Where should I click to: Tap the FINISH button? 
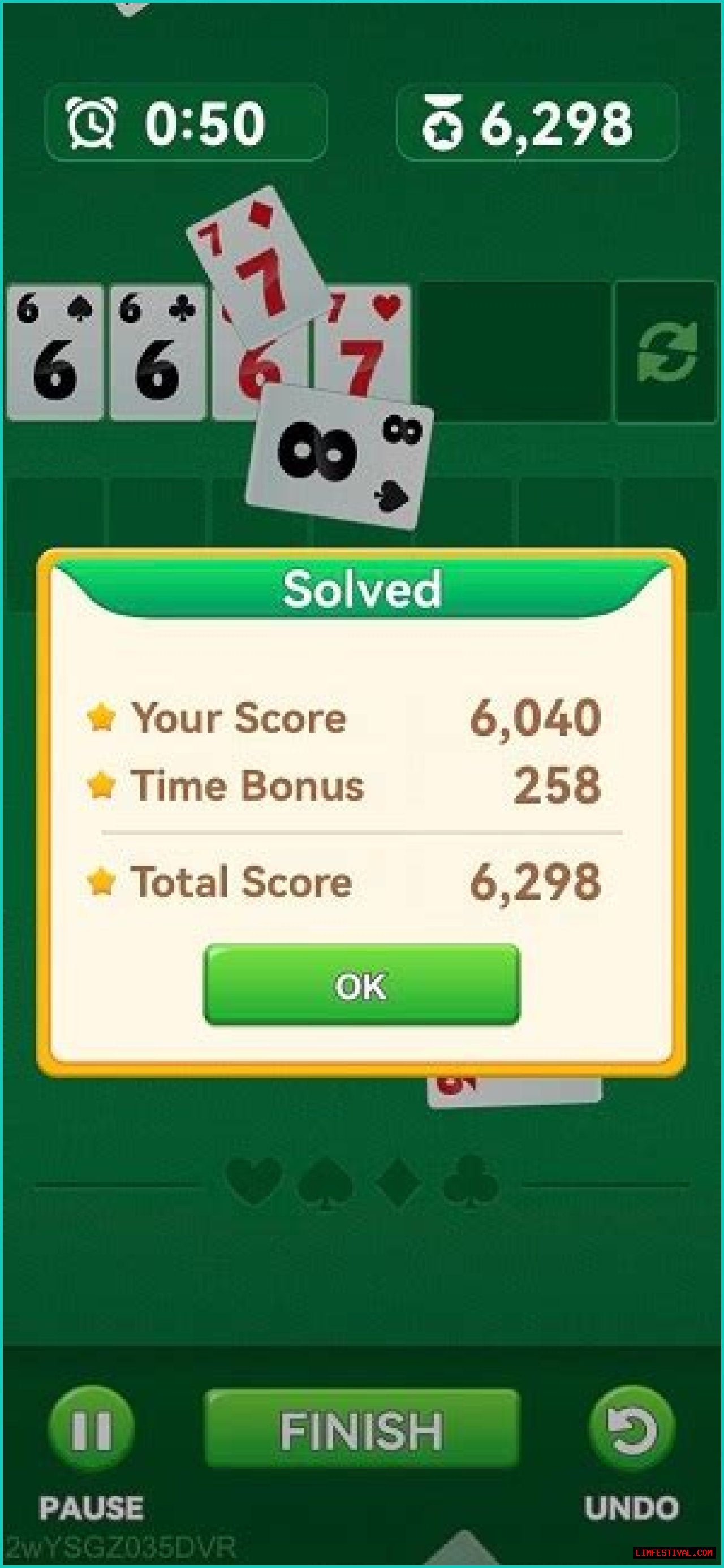(361, 1428)
